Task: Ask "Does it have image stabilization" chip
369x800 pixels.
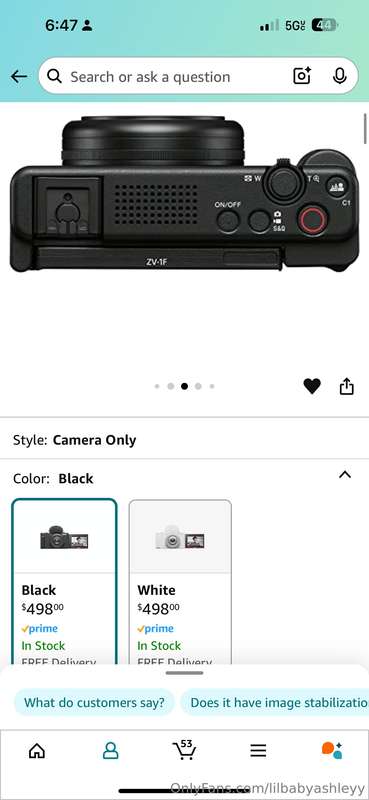Action: pyautogui.click(x=276, y=703)
